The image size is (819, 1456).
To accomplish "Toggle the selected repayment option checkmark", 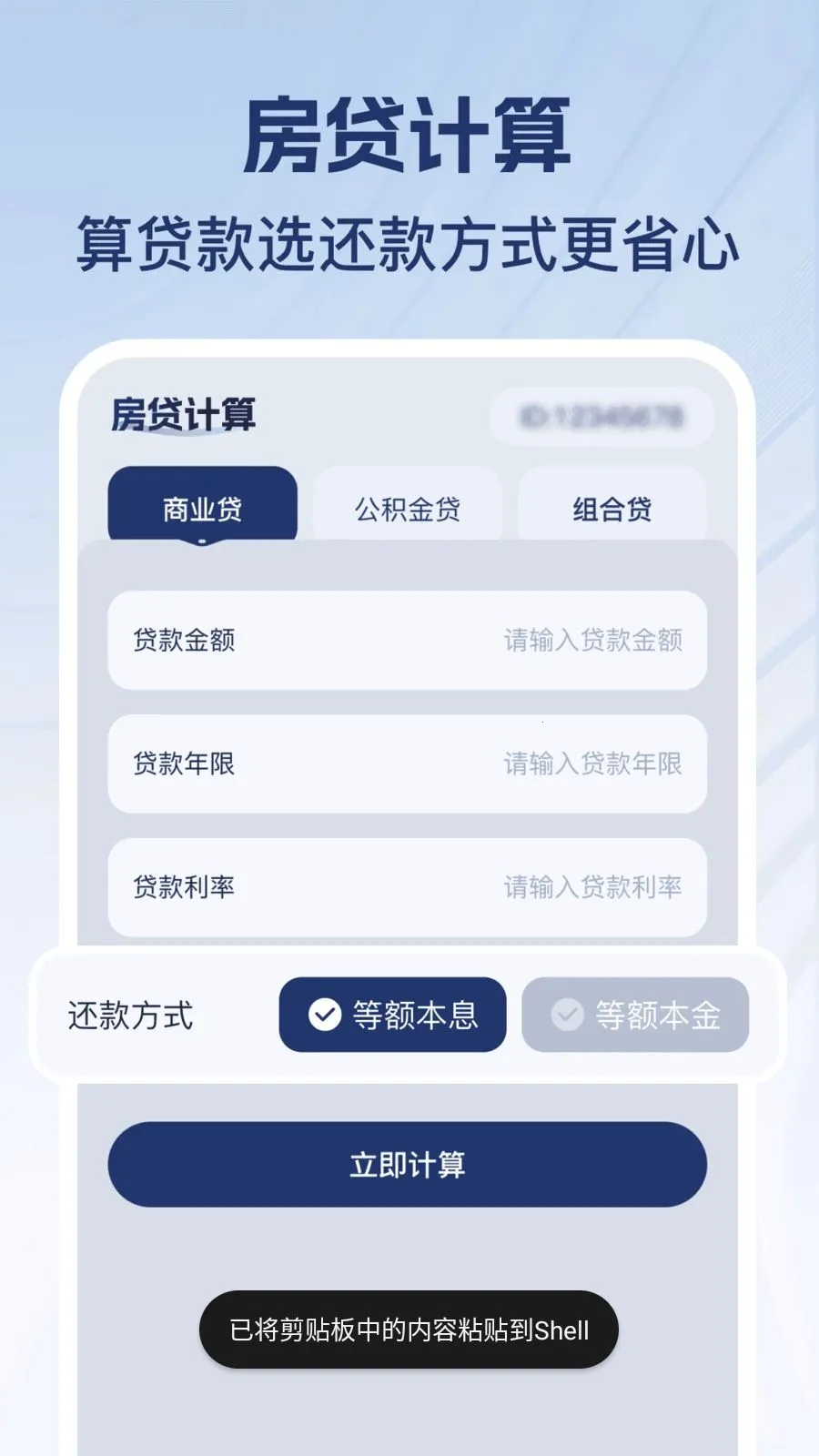I will [323, 1013].
